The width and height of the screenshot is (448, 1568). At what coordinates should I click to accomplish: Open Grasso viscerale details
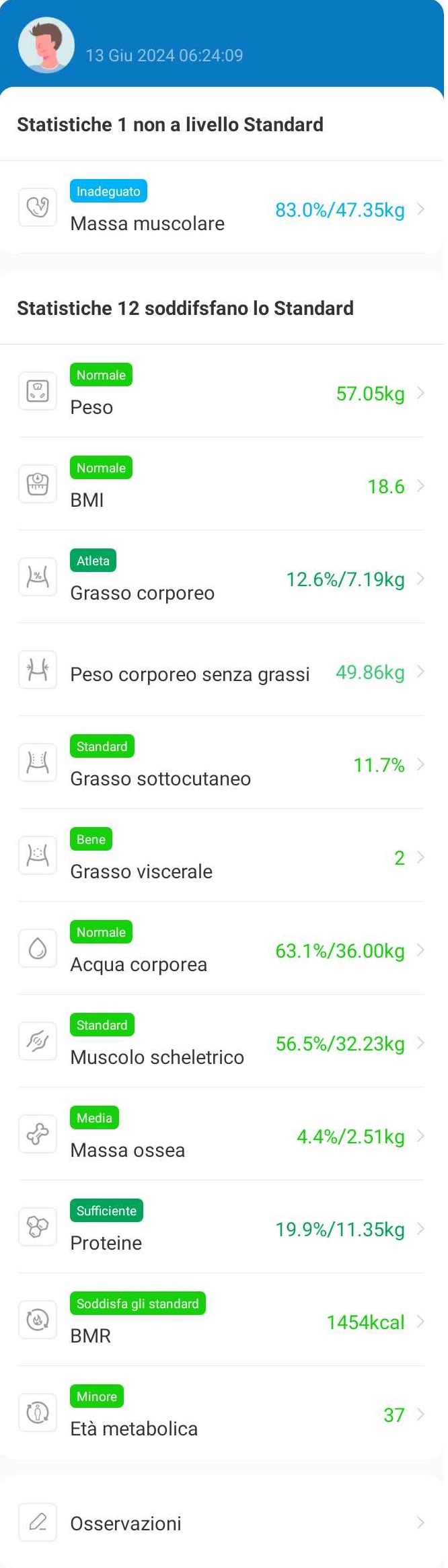pos(221,857)
